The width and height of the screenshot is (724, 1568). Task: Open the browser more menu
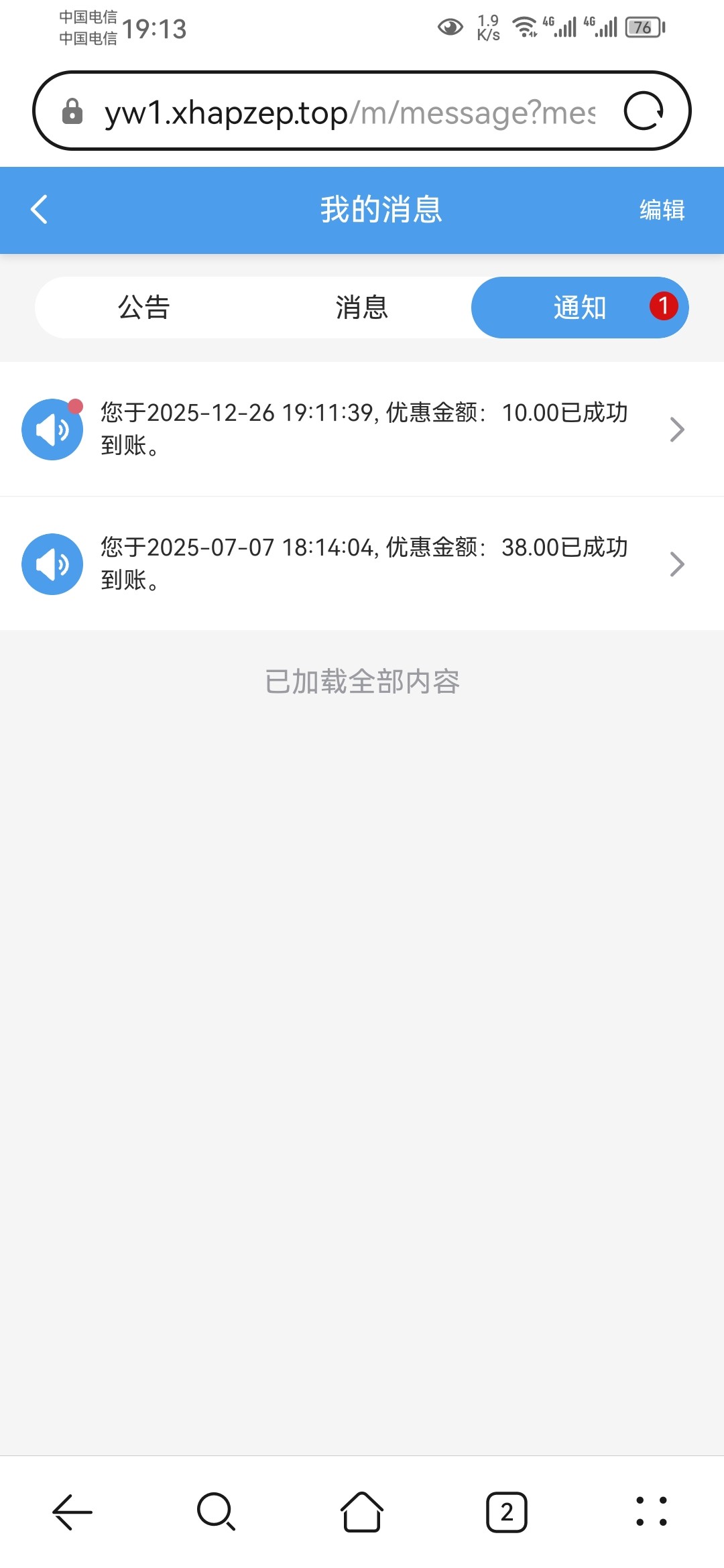[x=652, y=1512]
